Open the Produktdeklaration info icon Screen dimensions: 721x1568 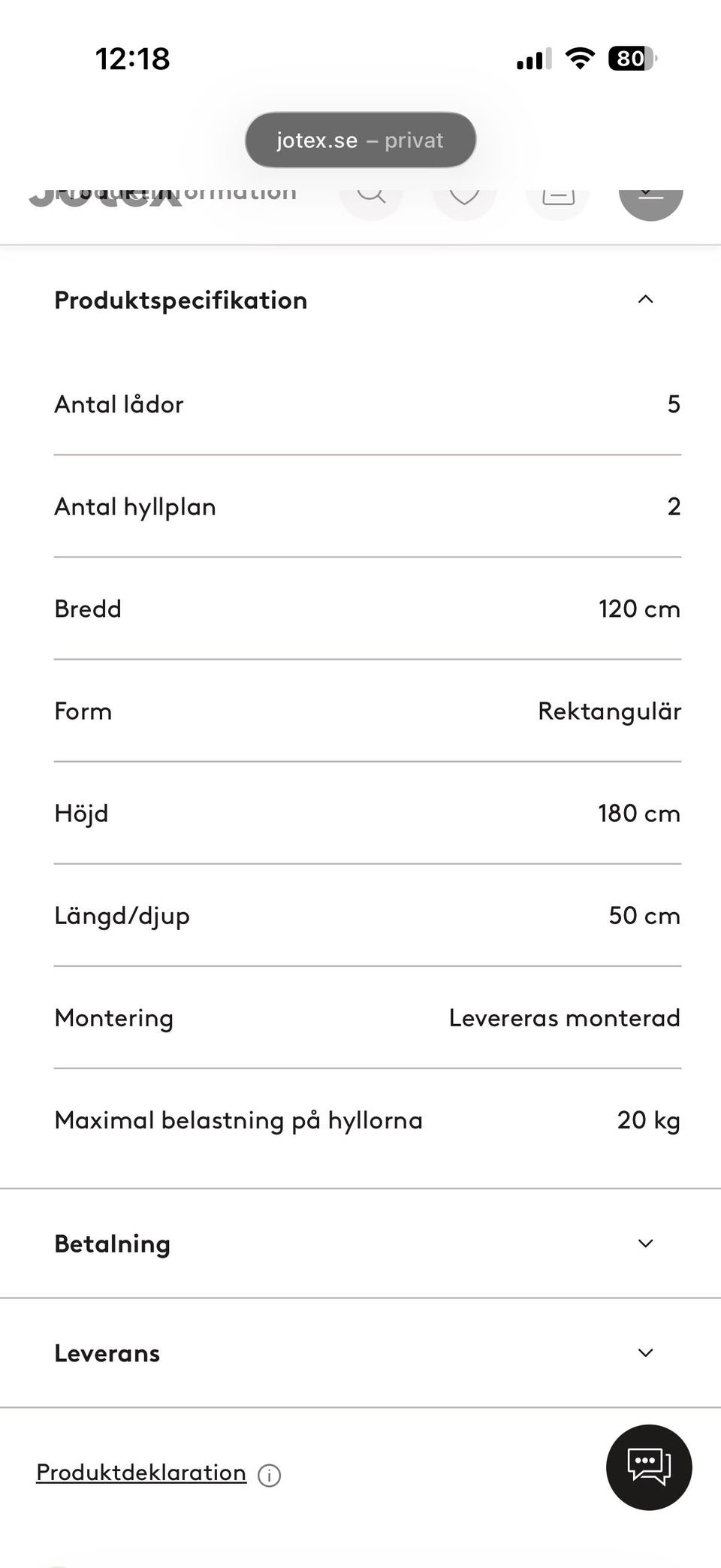(x=269, y=1476)
